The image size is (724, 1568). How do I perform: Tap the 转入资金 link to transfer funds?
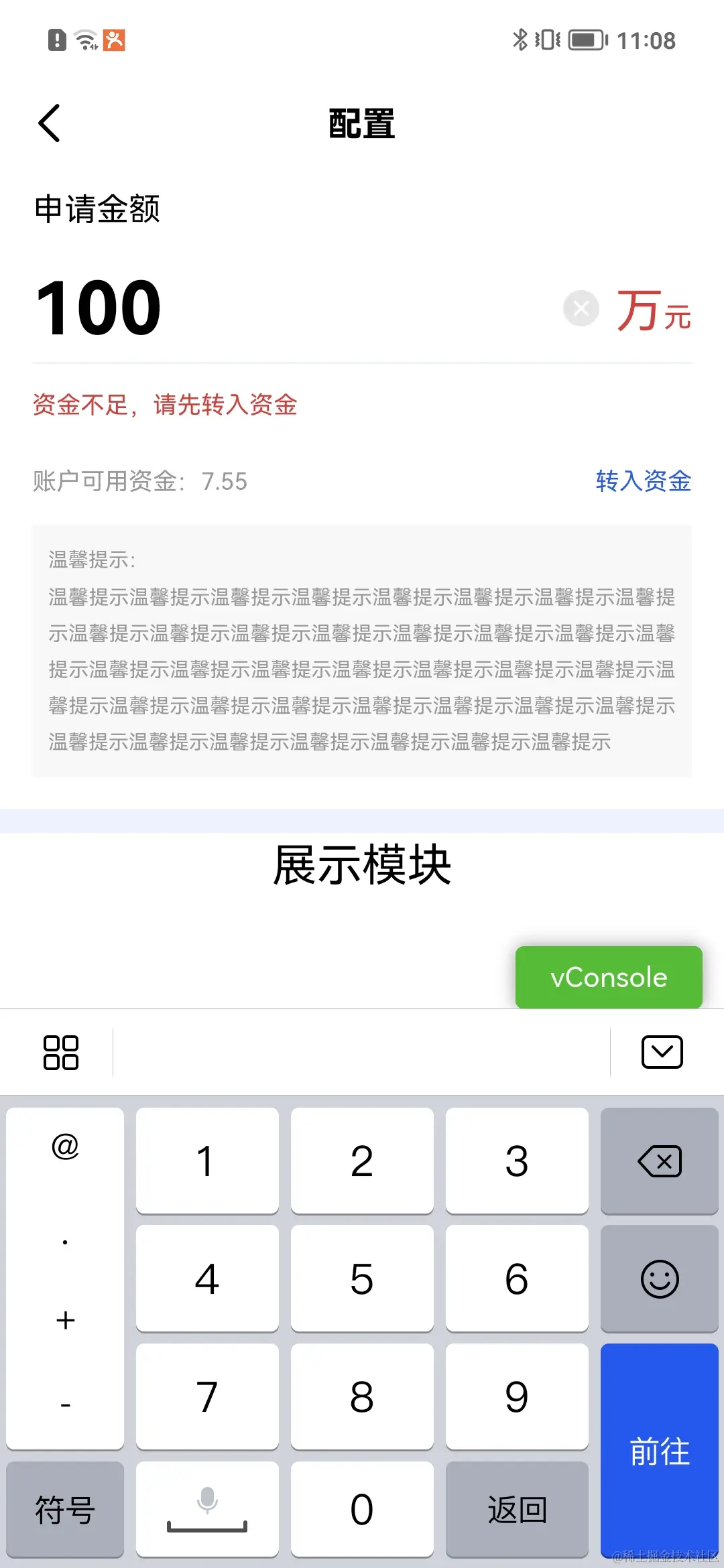point(643,482)
